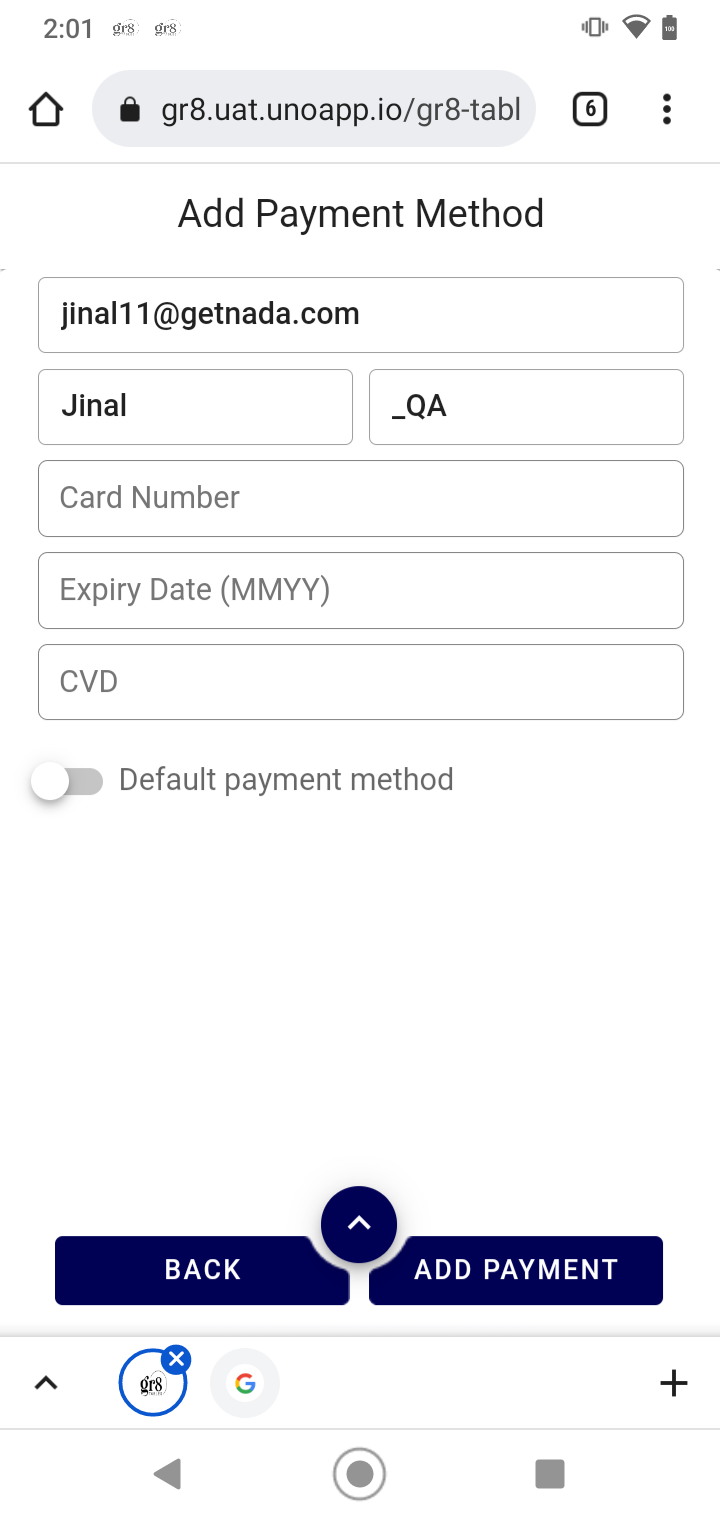
Task: Tap the round up-arrow button
Action: pyautogui.click(x=359, y=1224)
